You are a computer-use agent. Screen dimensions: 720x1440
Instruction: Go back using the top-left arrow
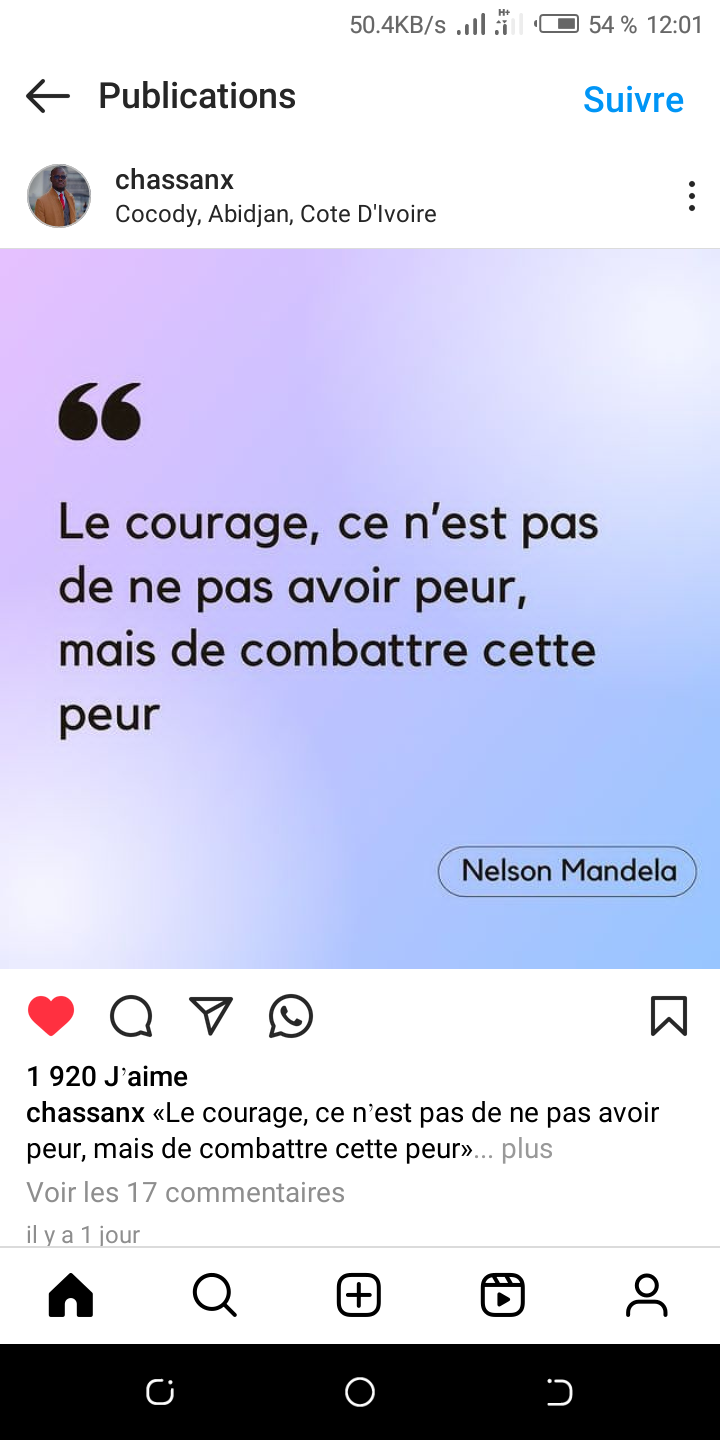(48, 96)
